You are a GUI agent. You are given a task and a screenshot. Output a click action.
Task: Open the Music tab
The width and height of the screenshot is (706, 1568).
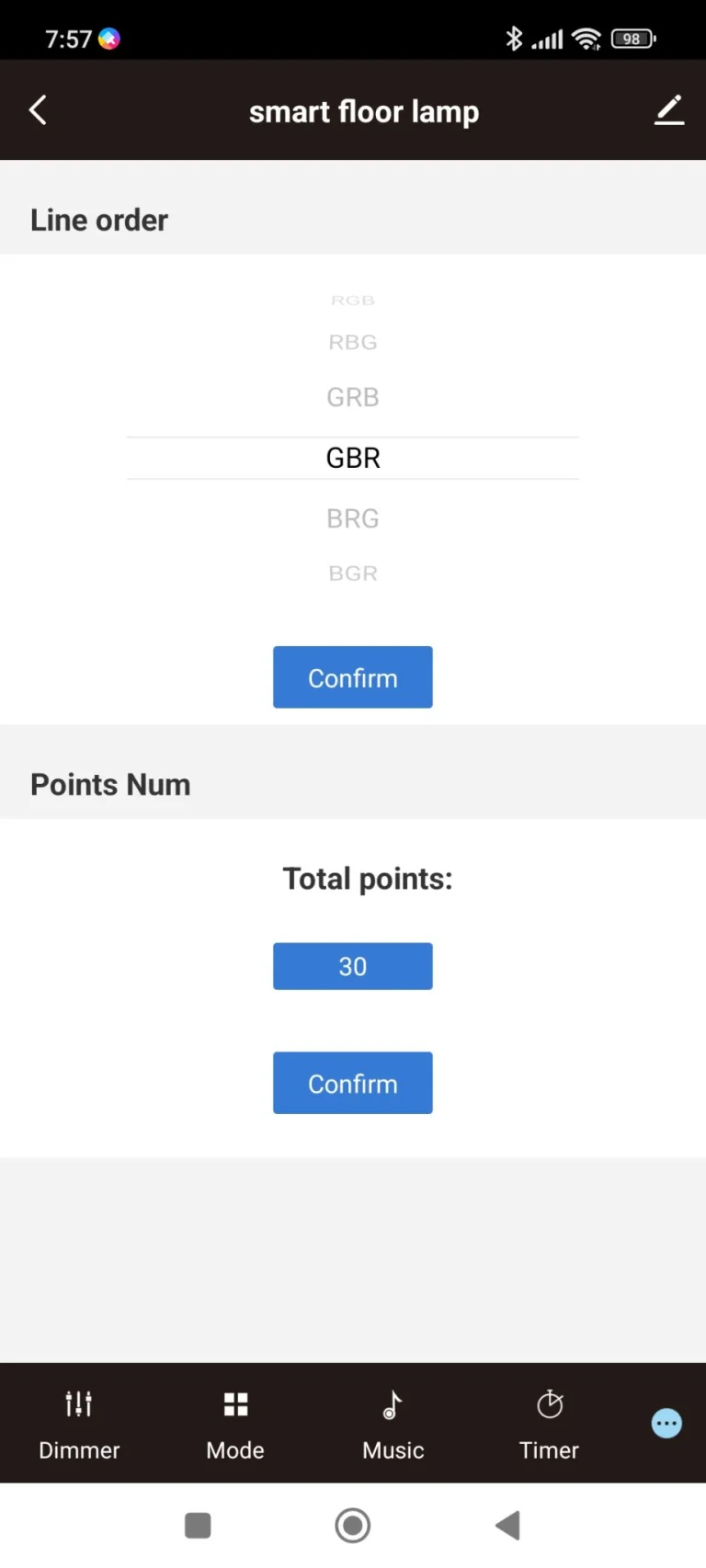pyautogui.click(x=393, y=1423)
